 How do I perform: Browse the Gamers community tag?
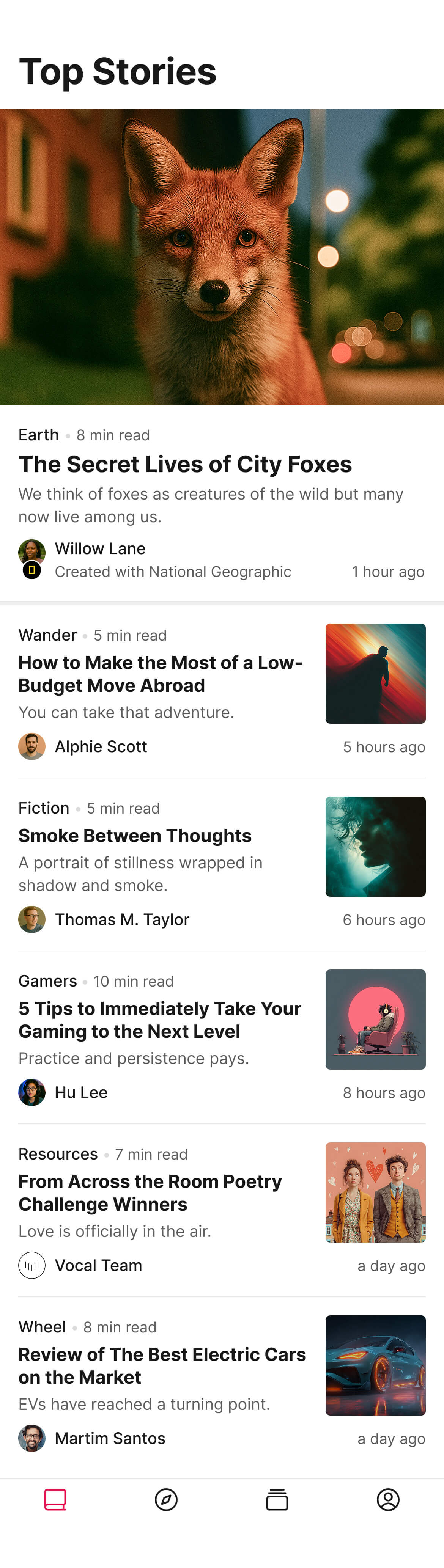(47, 980)
